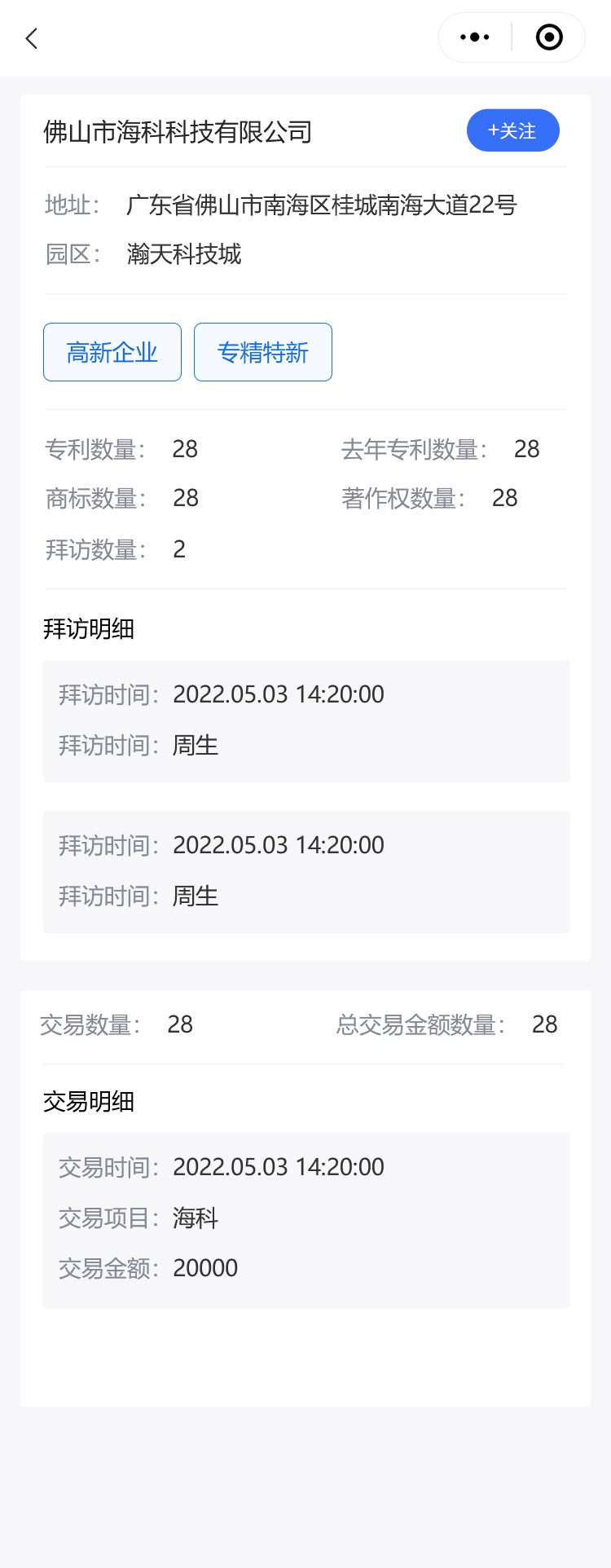
Task: Close the mini program with the circle icon
Action: tap(549, 37)
